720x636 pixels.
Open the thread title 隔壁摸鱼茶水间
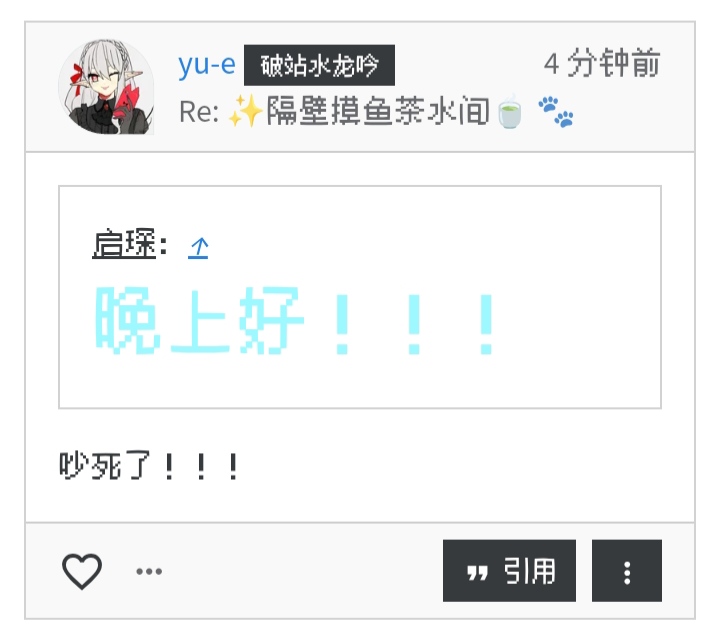[378, 111]
